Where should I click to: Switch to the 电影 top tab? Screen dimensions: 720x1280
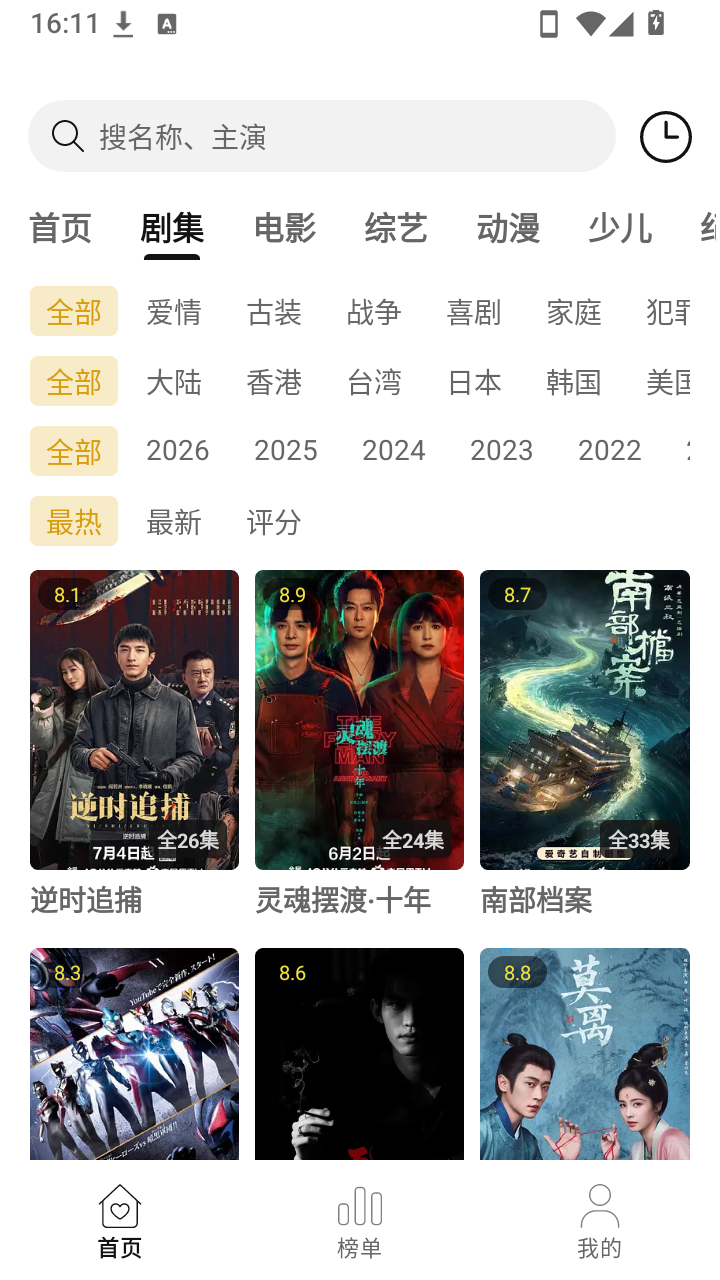[285, 228]
